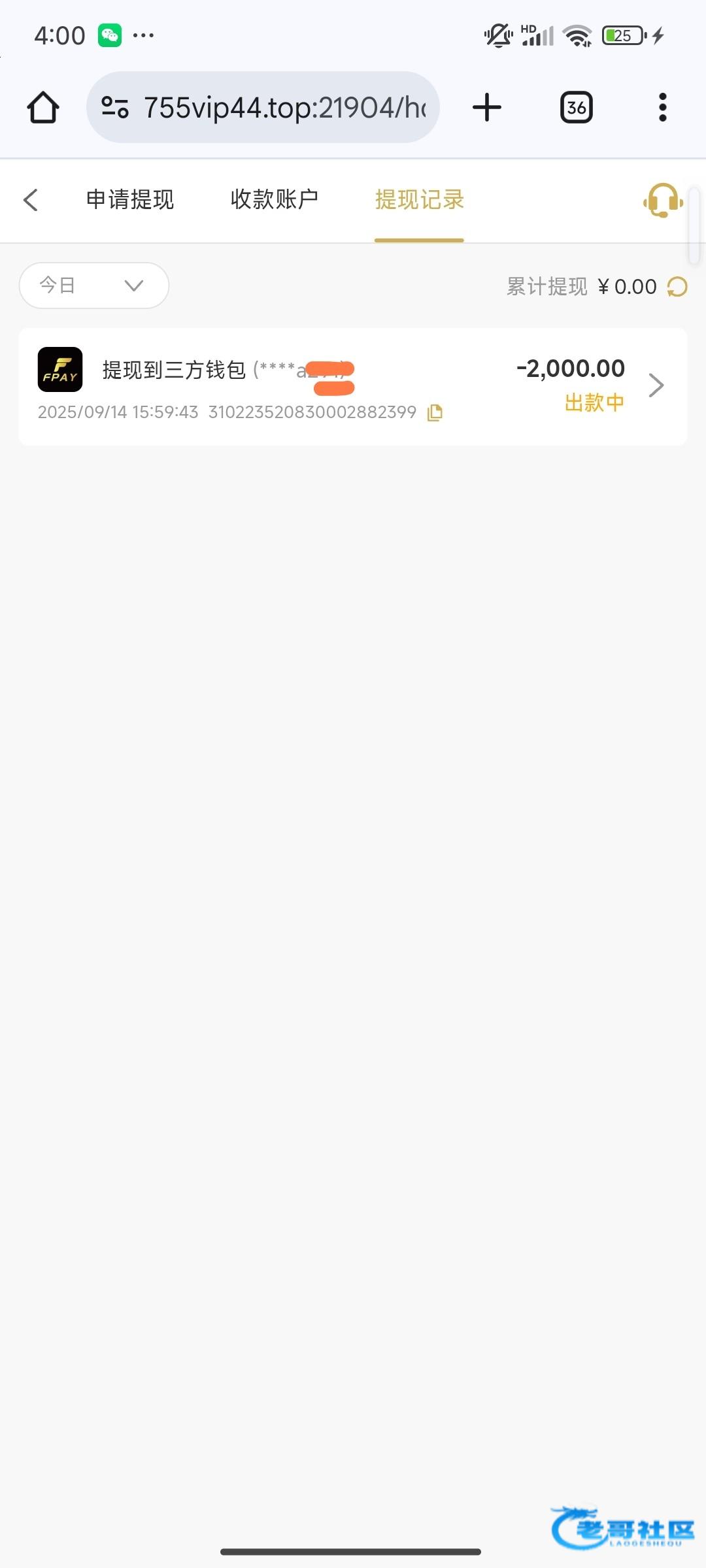Switch to the 收款账户 tab

[x=275, y=200]
